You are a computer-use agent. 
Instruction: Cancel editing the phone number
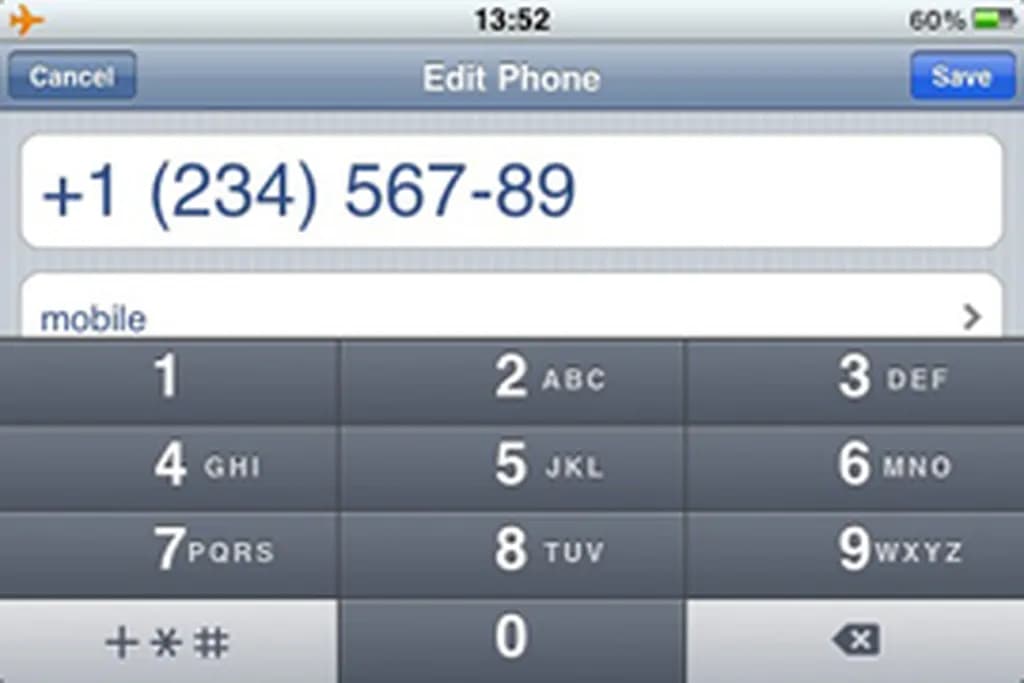pyautogui.click(x=71, y=77)
